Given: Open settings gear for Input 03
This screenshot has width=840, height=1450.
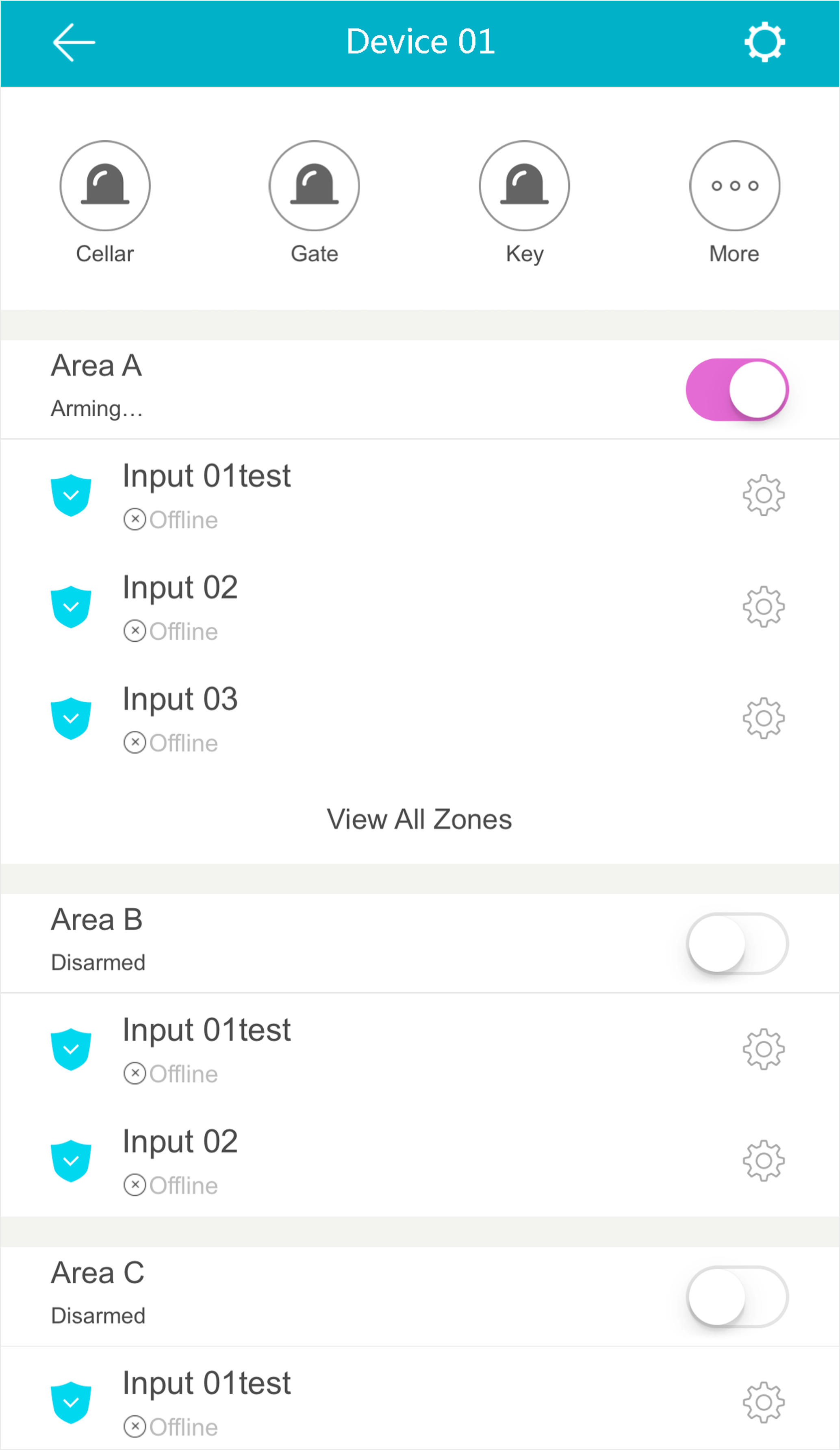Looking at the screenshot, I should point(764,718).
